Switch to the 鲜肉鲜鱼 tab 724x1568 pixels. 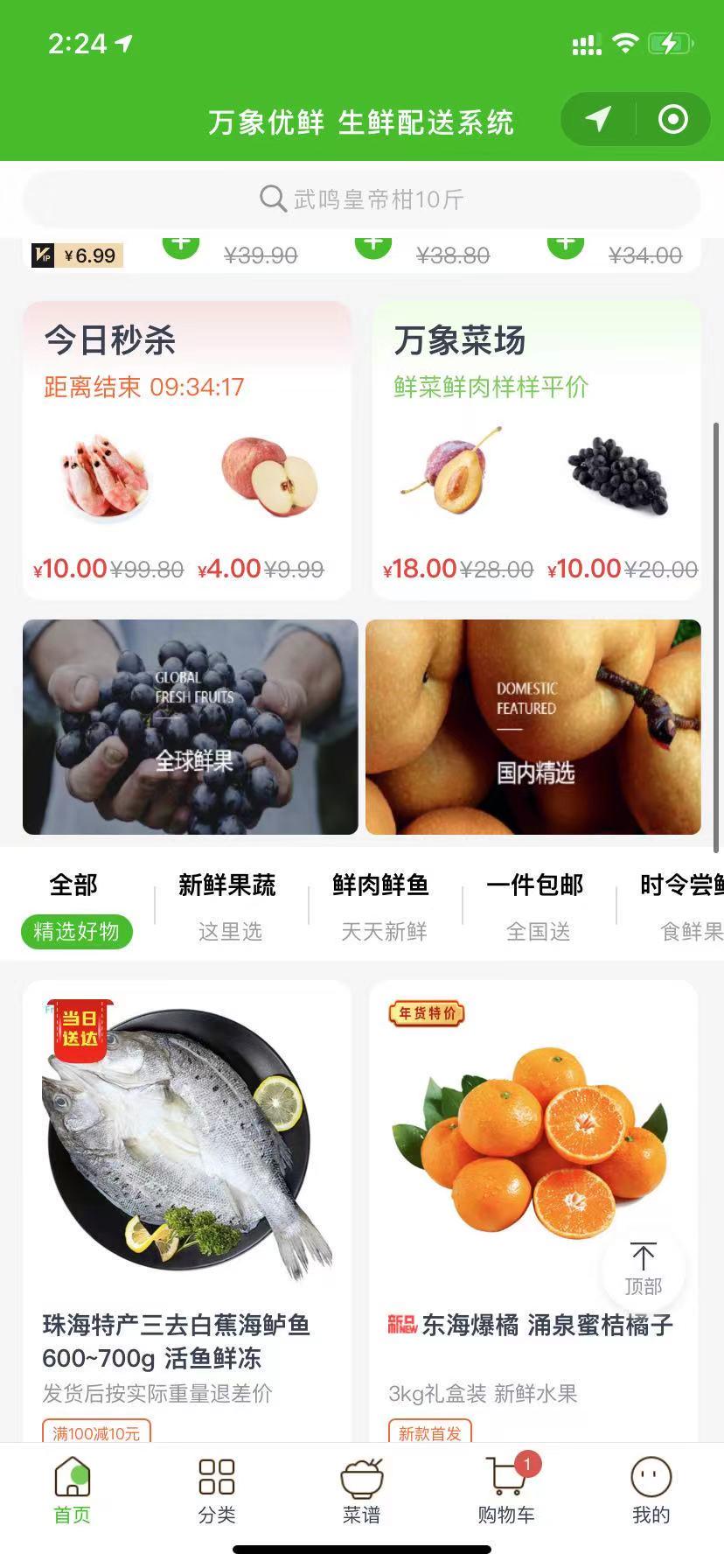pos(382,906)
